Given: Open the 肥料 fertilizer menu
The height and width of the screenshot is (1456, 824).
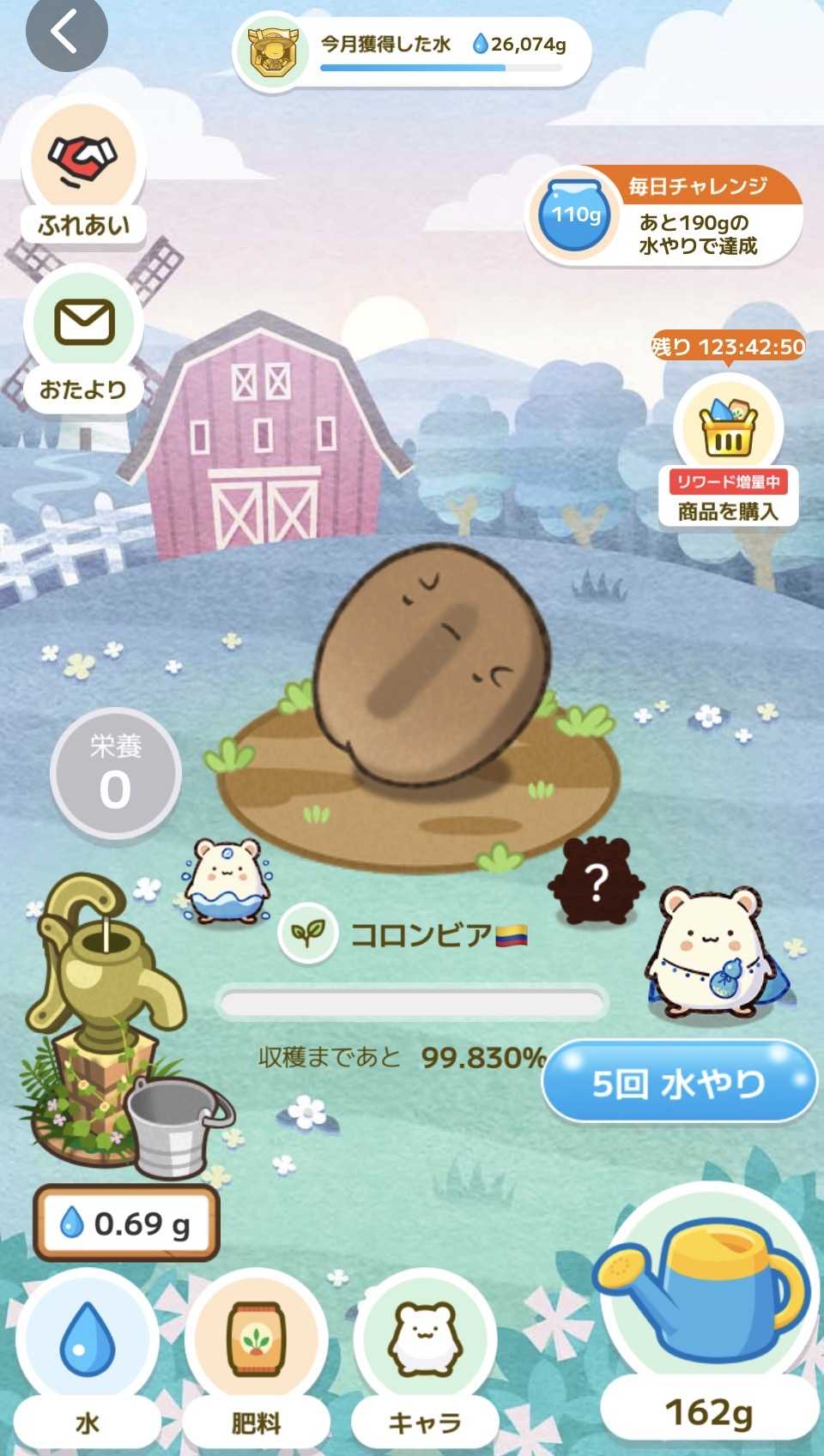Looking at the screenshot, I should click(x=256, y=1357).
